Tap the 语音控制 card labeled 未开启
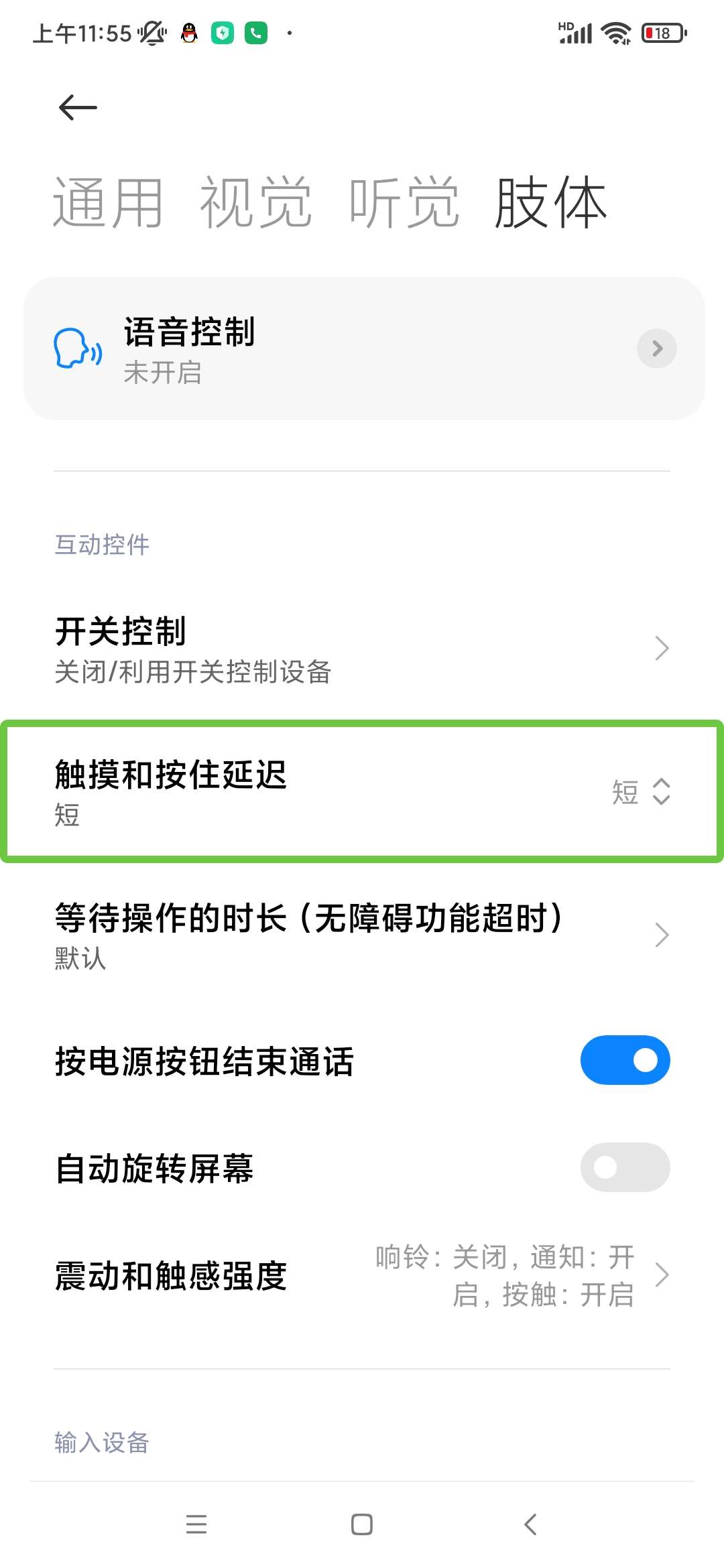This screenshot has width=724, height=1568. click(x=362, y=348)
